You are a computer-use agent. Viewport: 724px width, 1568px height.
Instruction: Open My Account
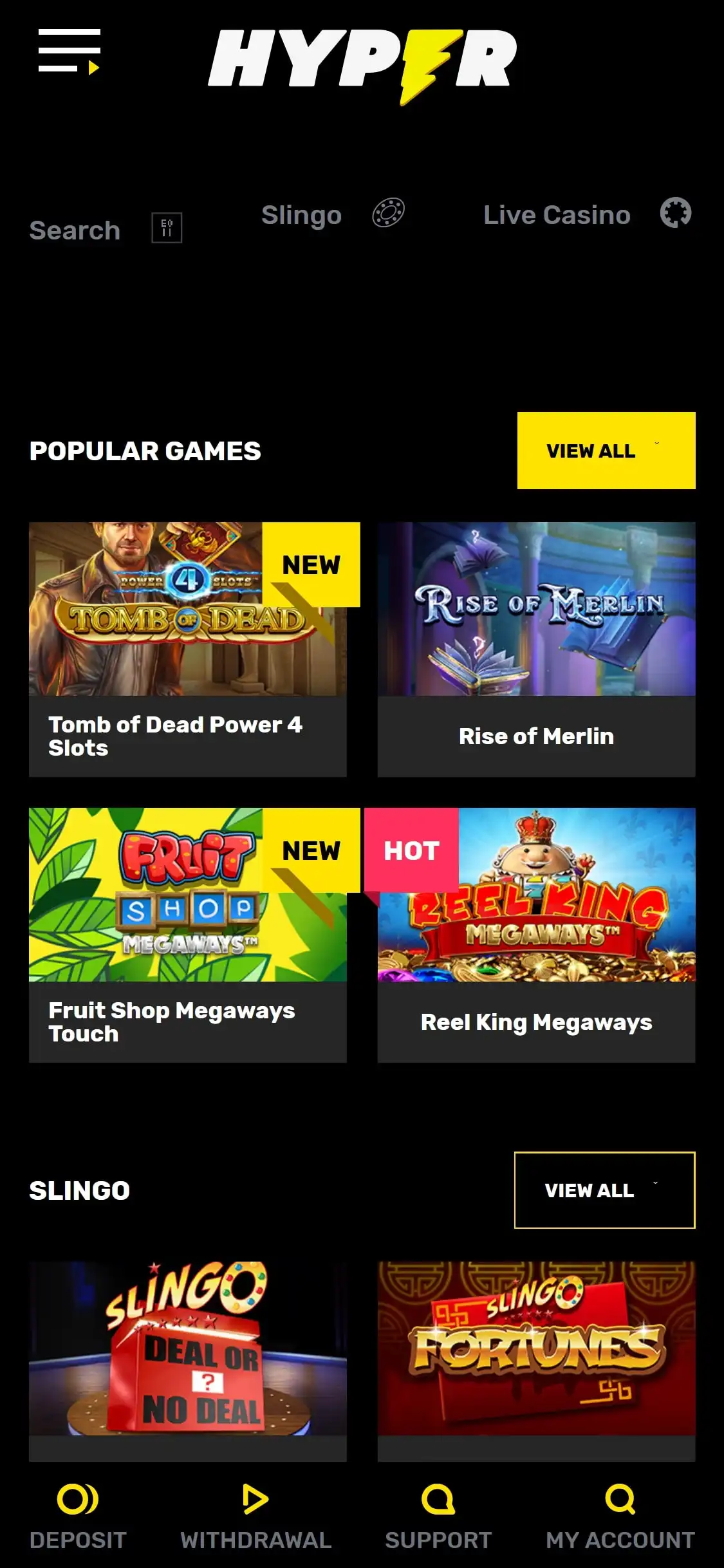point(620,1517)
